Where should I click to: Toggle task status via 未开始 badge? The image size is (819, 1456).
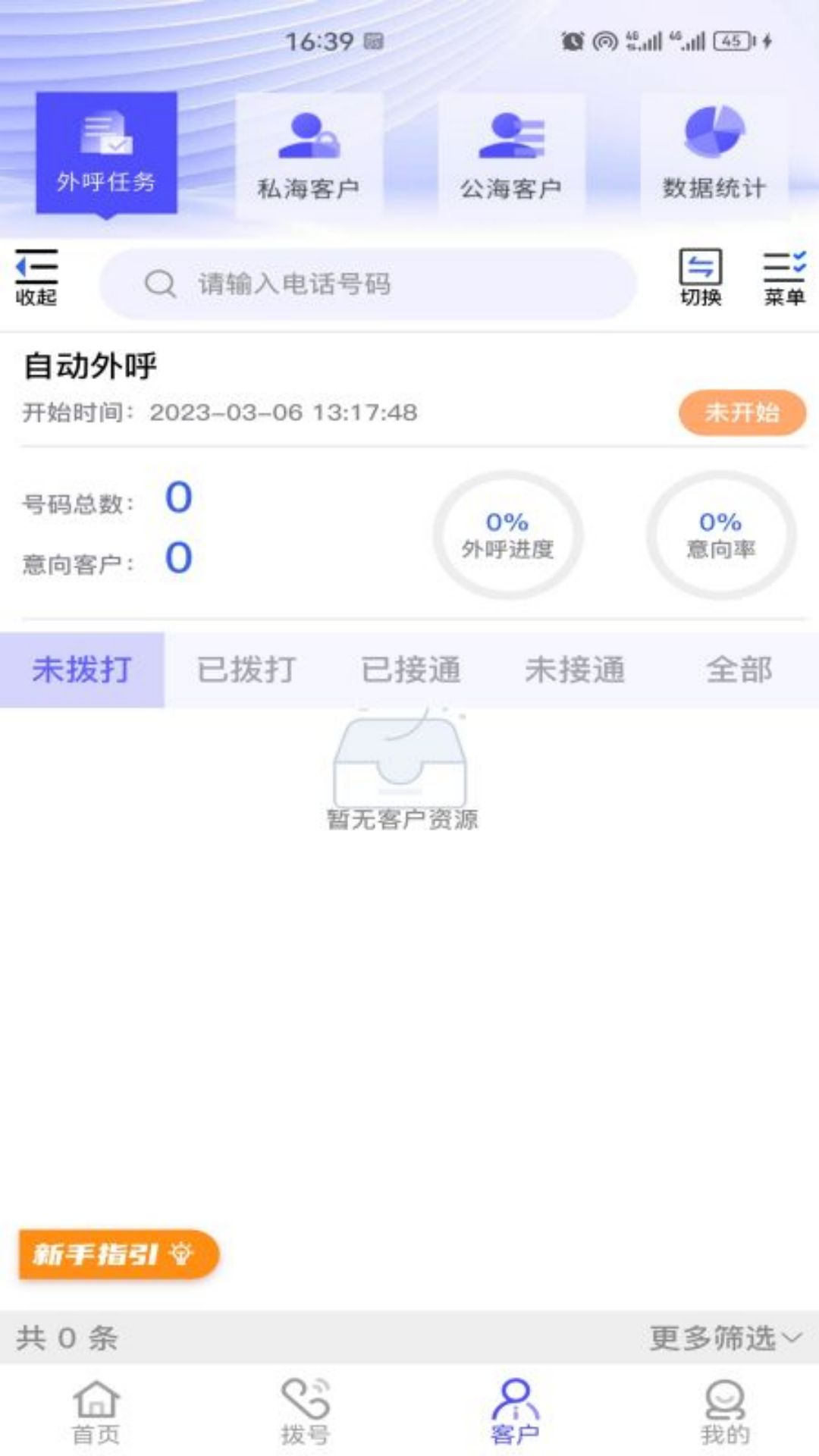742,411
